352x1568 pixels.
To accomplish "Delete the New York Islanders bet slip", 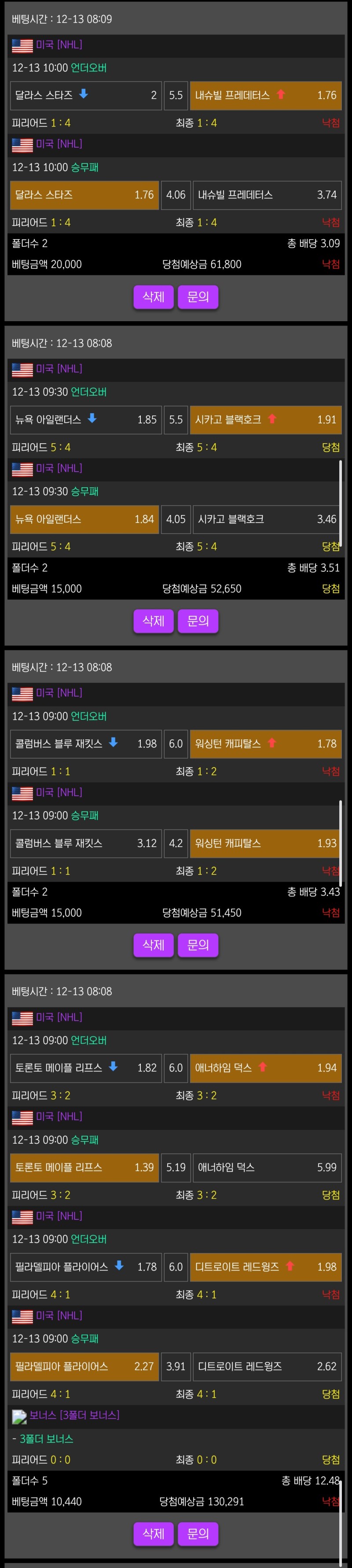I will [153, 621].
